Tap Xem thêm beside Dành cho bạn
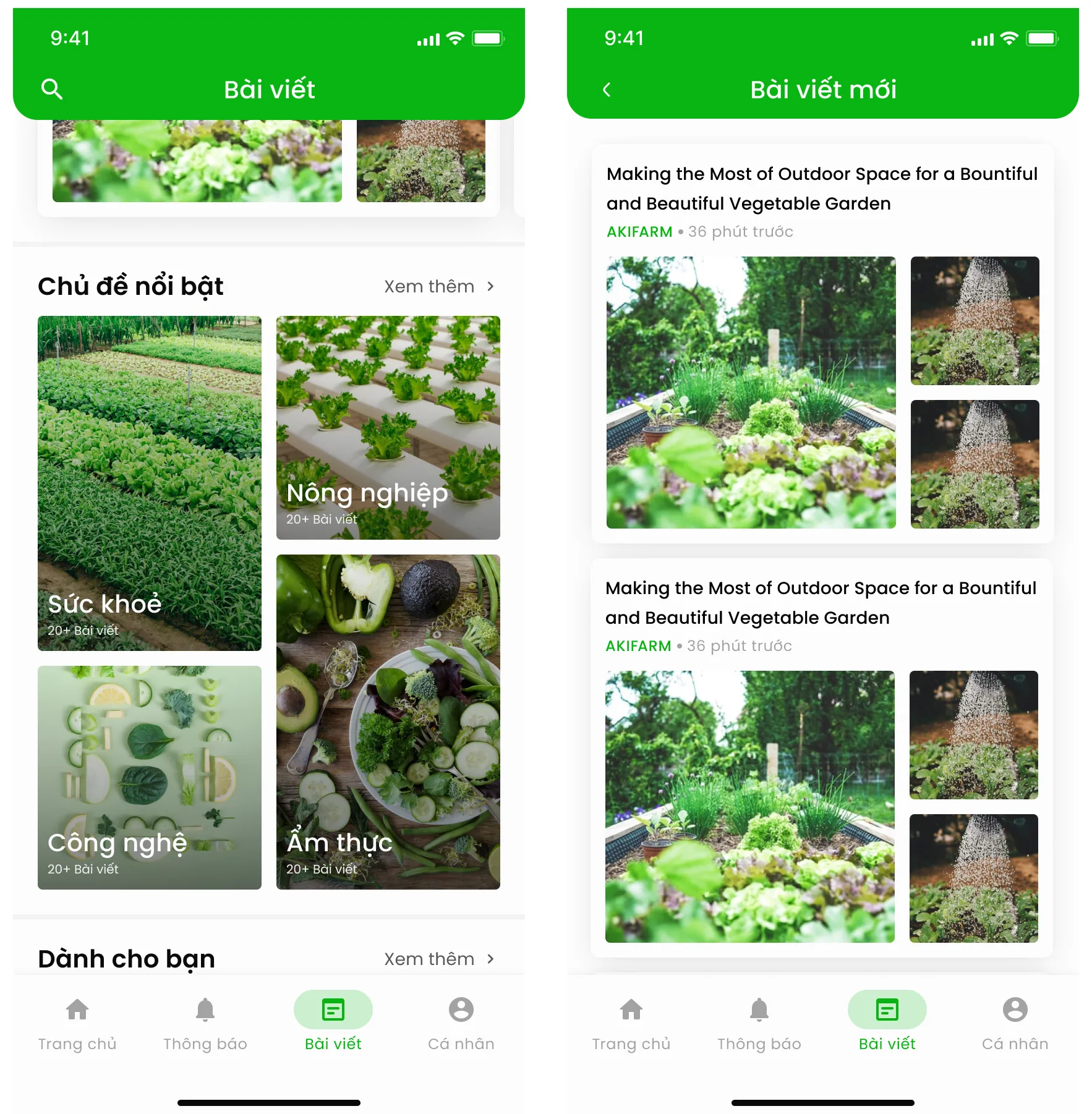Viewport: 1092px width, 1114px height. pyautogui.click(x=438, y=959)
